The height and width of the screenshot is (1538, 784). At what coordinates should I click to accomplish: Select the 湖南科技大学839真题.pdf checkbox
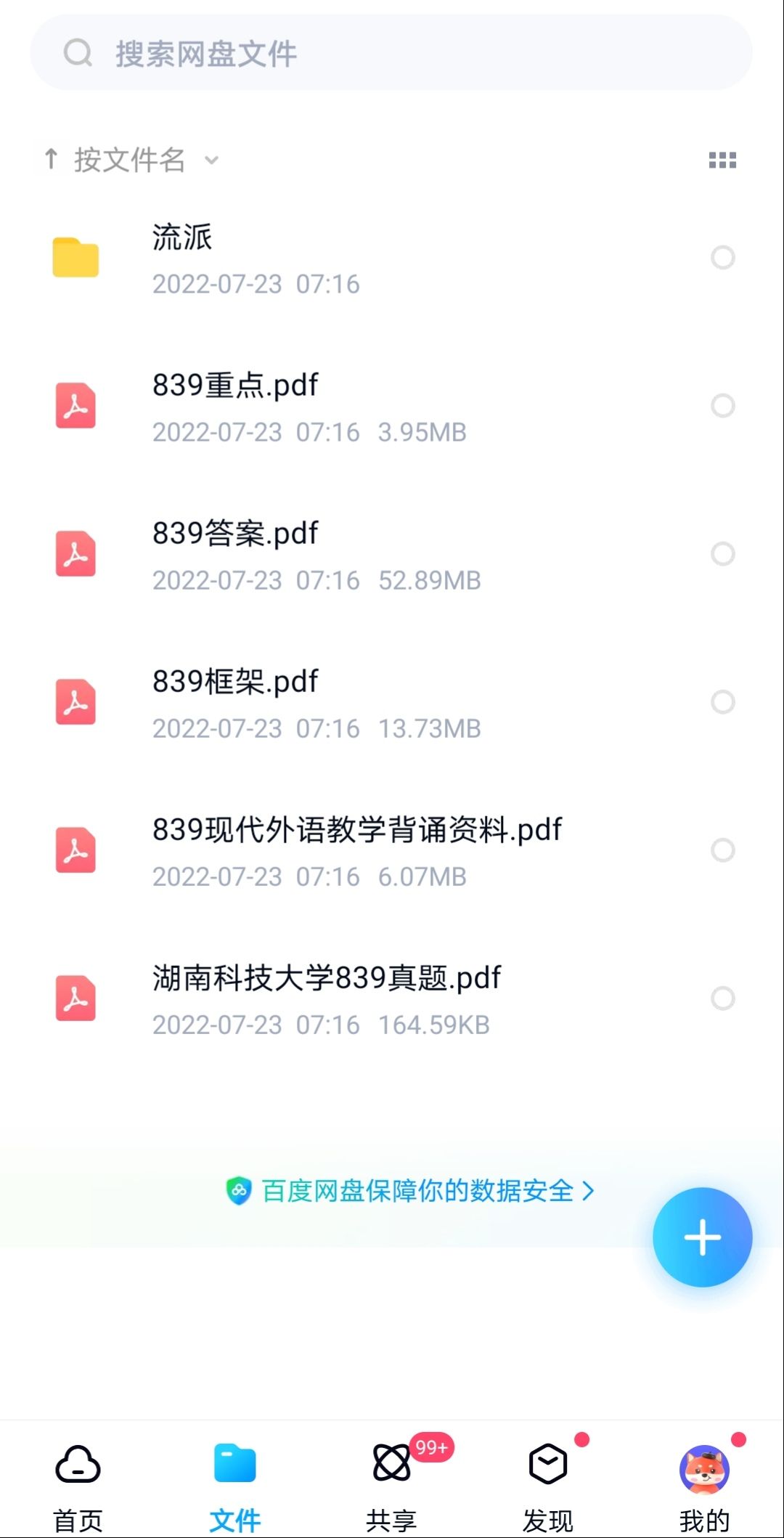722,998
